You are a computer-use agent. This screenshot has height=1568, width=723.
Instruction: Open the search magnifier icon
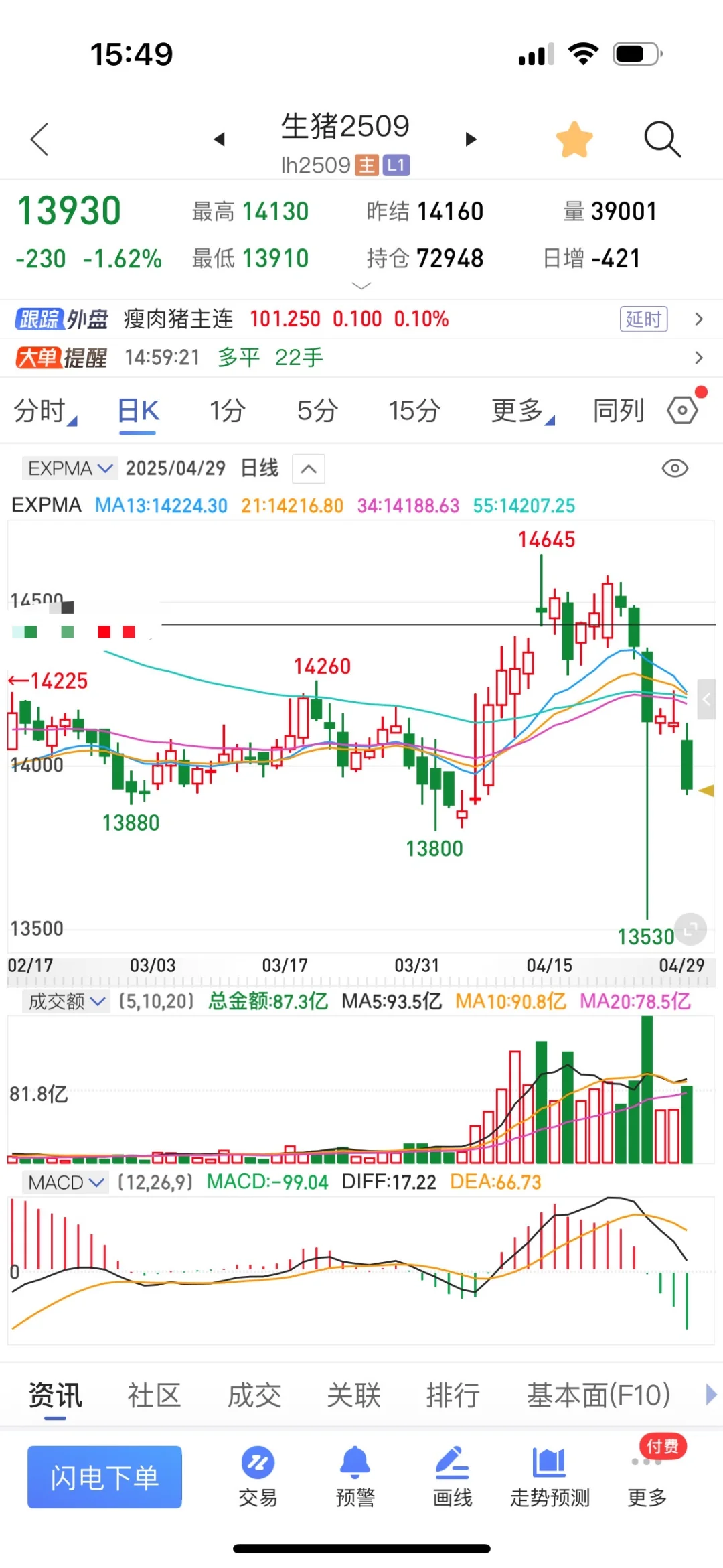(661, 139)
